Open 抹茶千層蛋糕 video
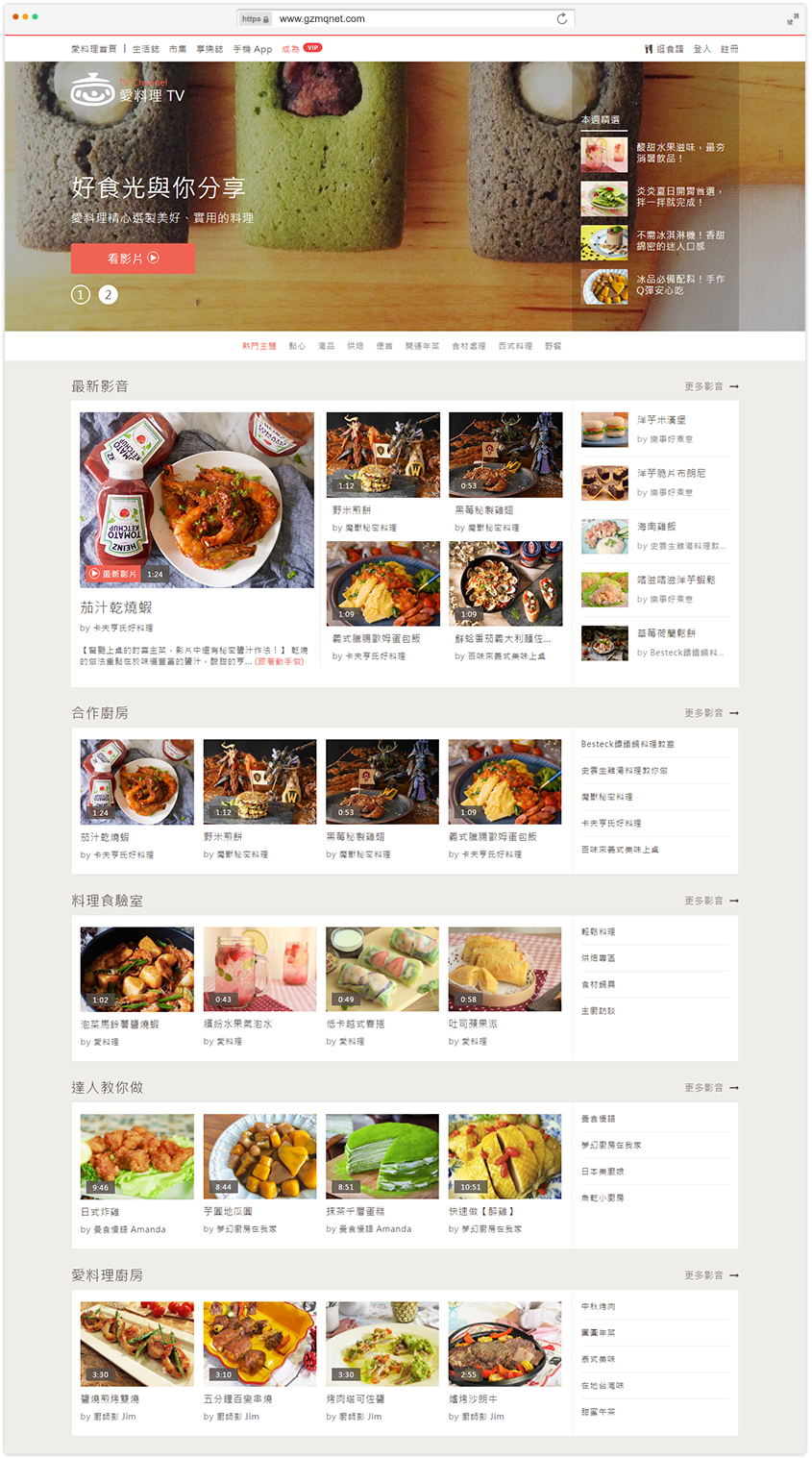Viewport: 812px width, 1458px height. pos(382,1156)
